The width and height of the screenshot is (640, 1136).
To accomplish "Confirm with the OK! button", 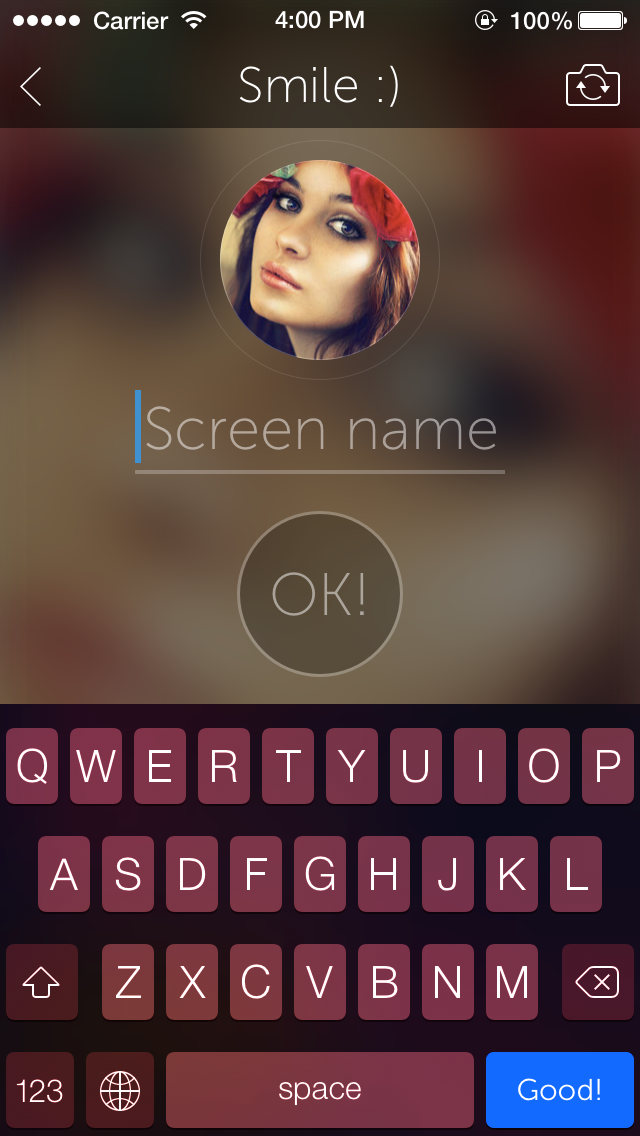I will (x=320, y=594).
